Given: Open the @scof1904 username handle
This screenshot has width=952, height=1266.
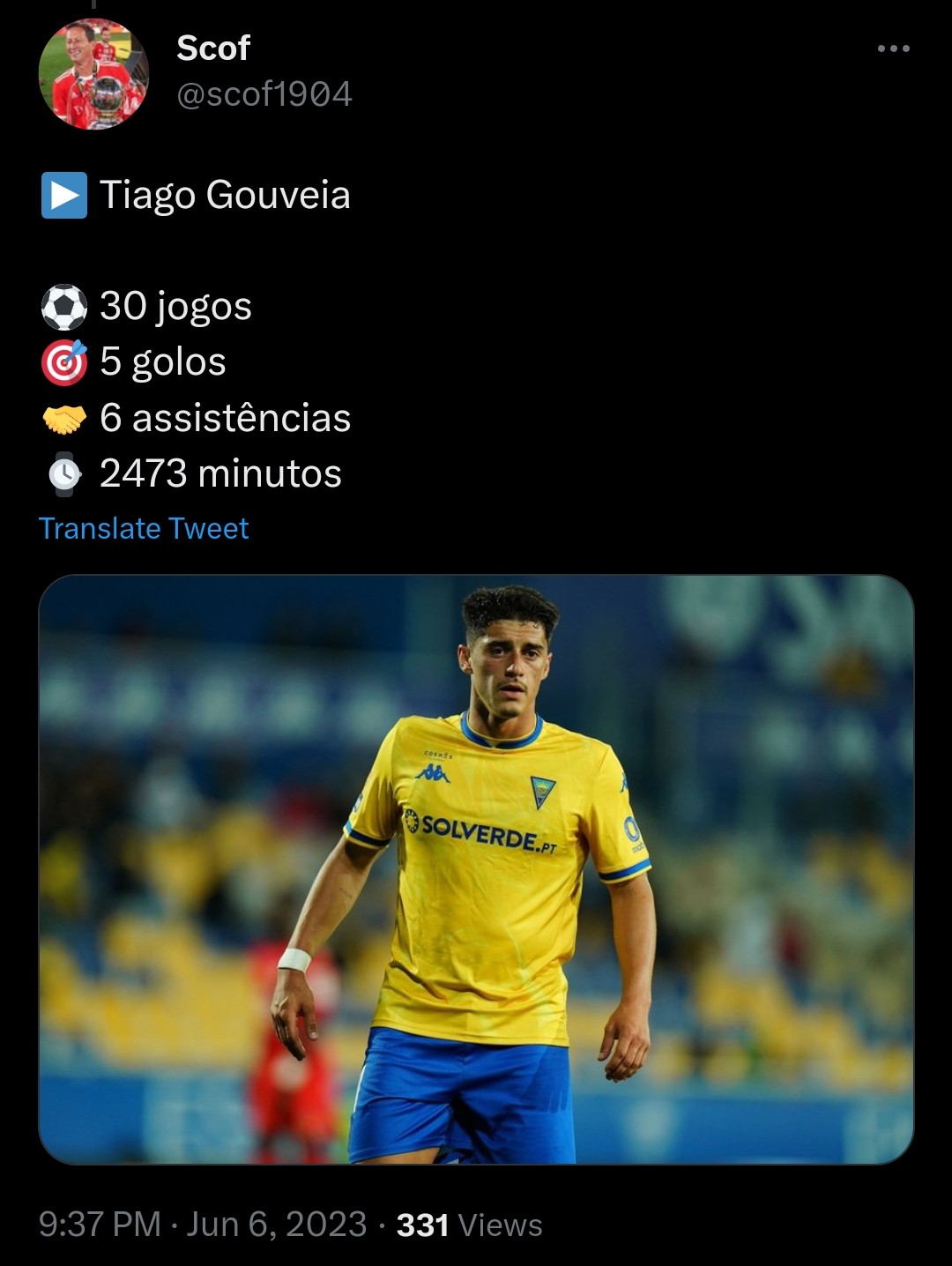Looking at the screenshot, I should click(264, 93).
